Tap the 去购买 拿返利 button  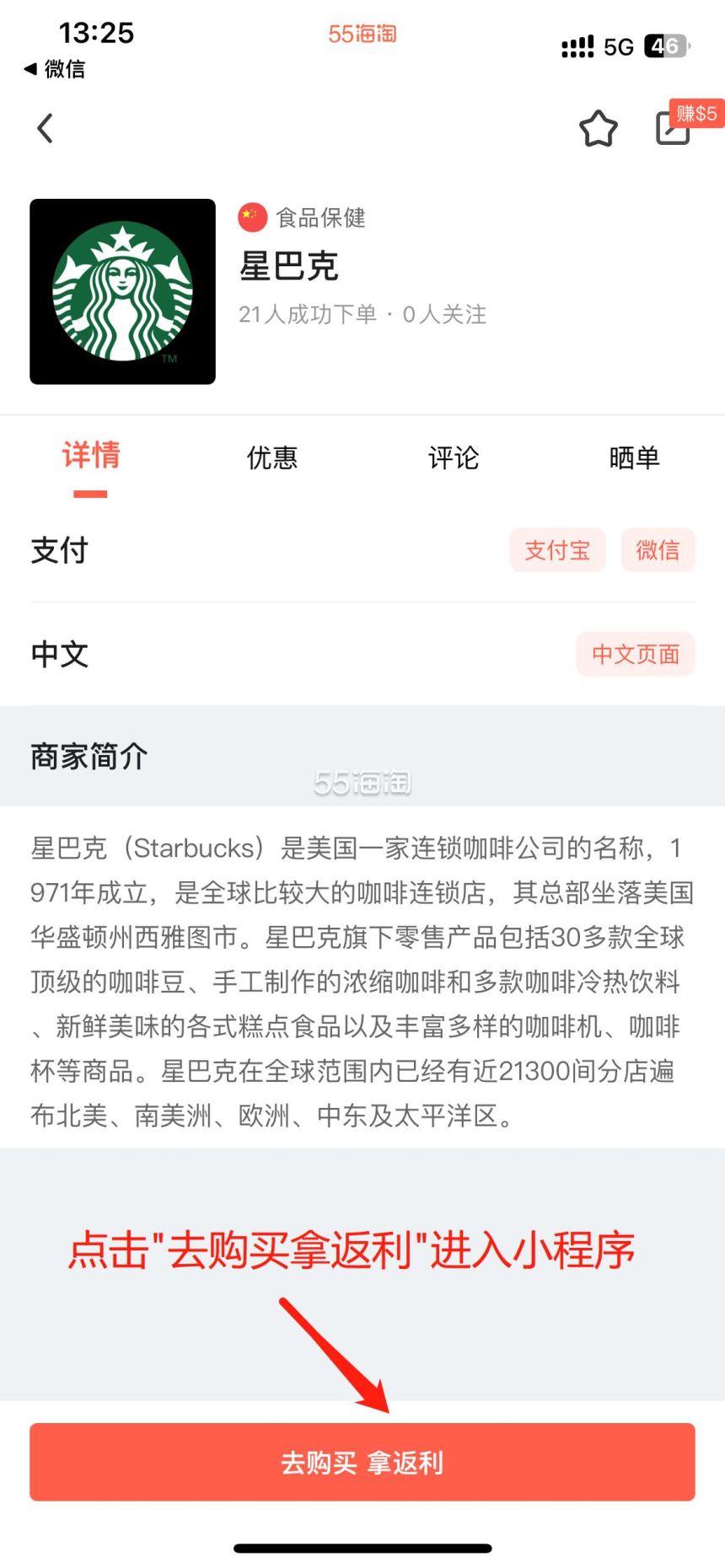coord(362,1462)
